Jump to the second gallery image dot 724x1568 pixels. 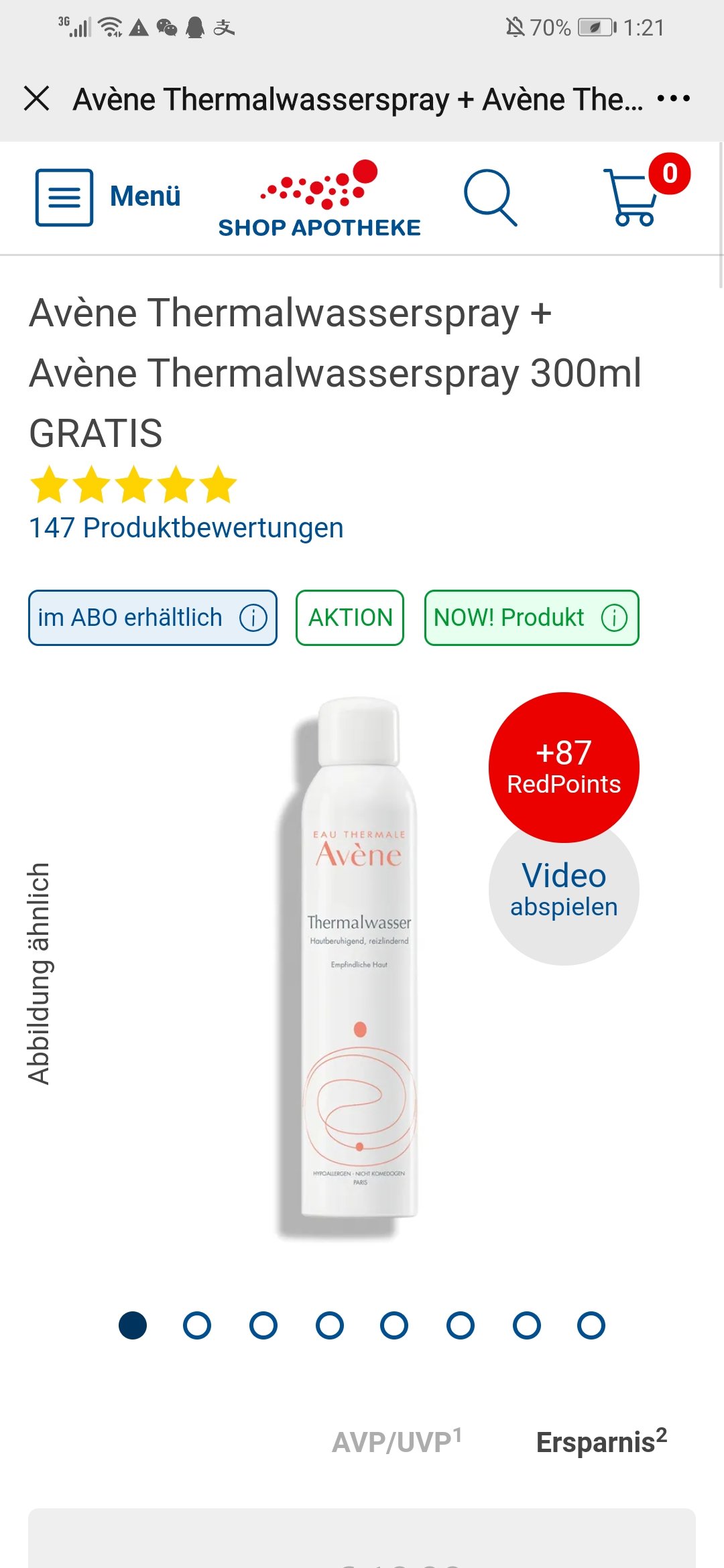[197, 1325]
